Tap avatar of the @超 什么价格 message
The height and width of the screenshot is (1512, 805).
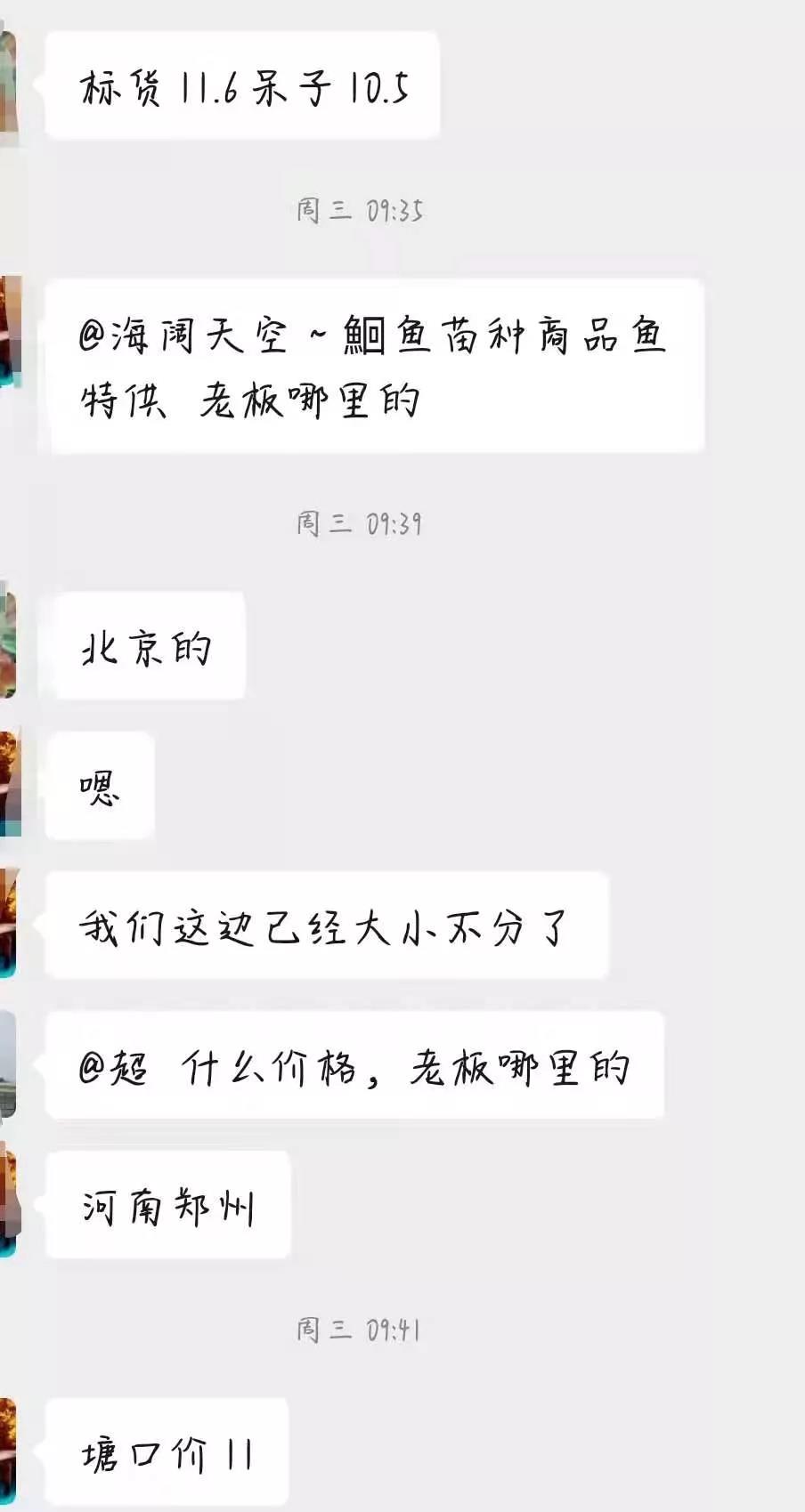tap(8, 1064)
